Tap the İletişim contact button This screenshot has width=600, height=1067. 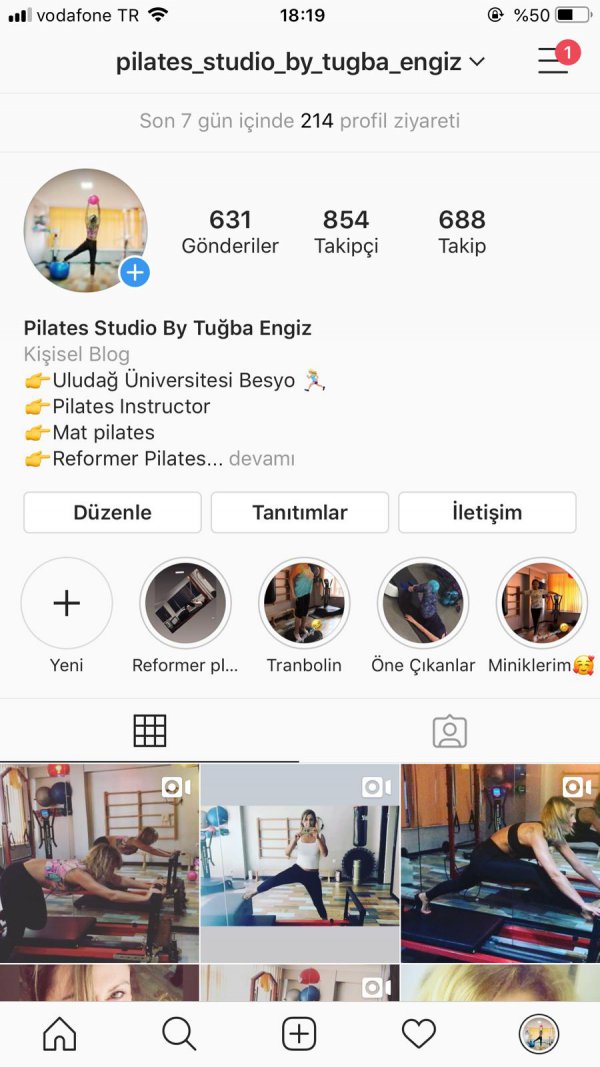pyautogui.click(x=487, y=512)
